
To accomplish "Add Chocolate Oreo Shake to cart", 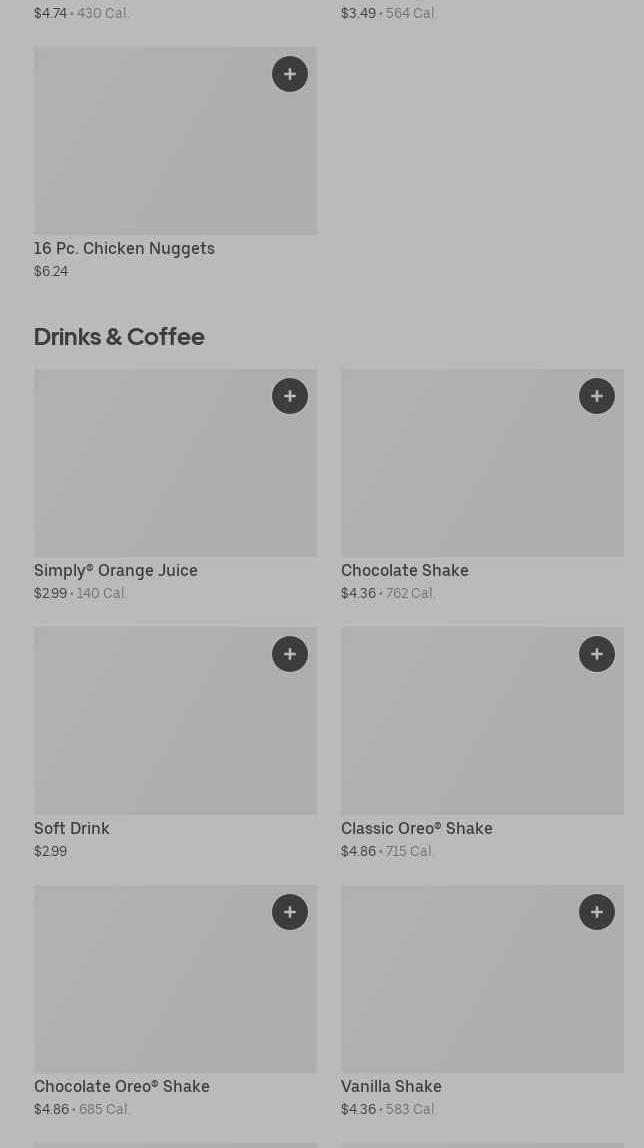I will click(x=290, y=912).
